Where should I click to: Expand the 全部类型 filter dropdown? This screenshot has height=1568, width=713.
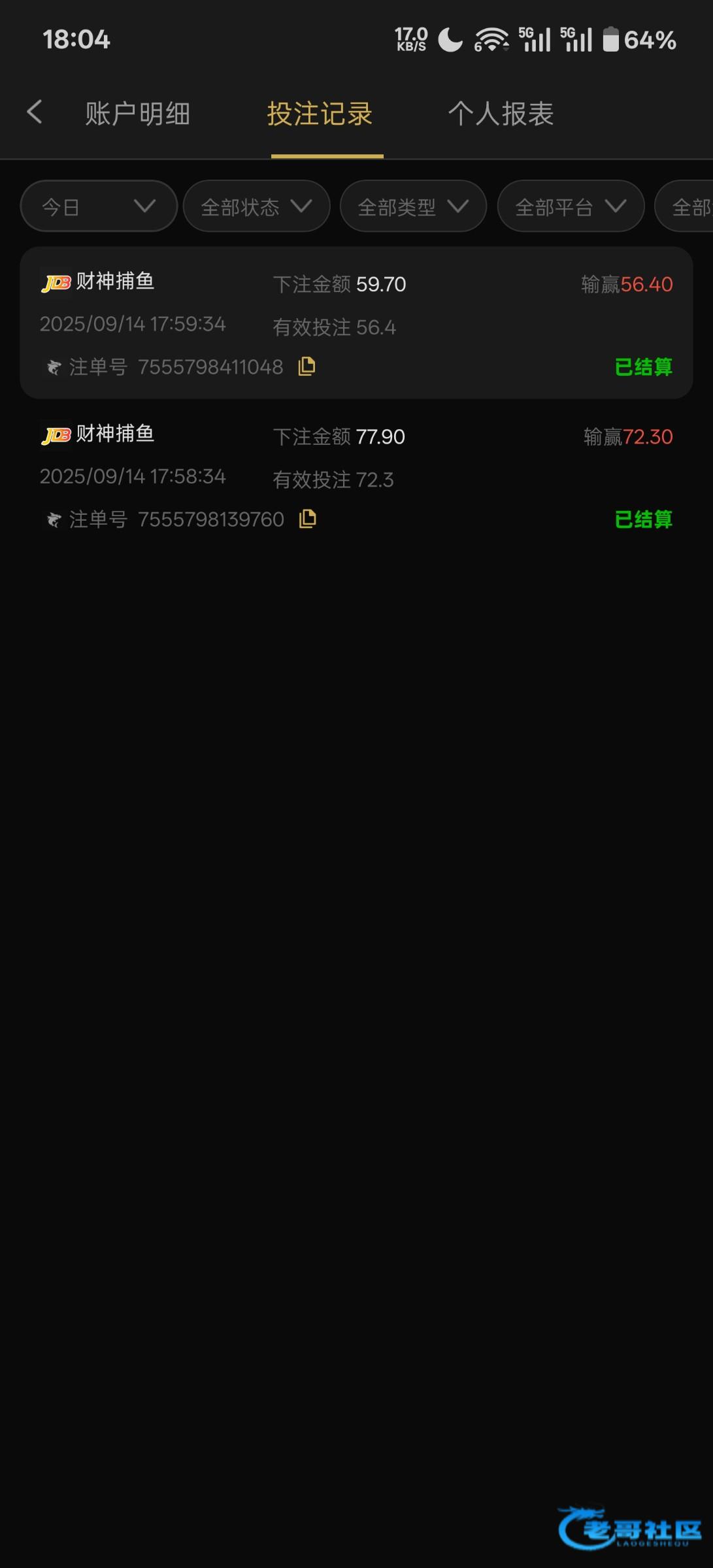413,206
